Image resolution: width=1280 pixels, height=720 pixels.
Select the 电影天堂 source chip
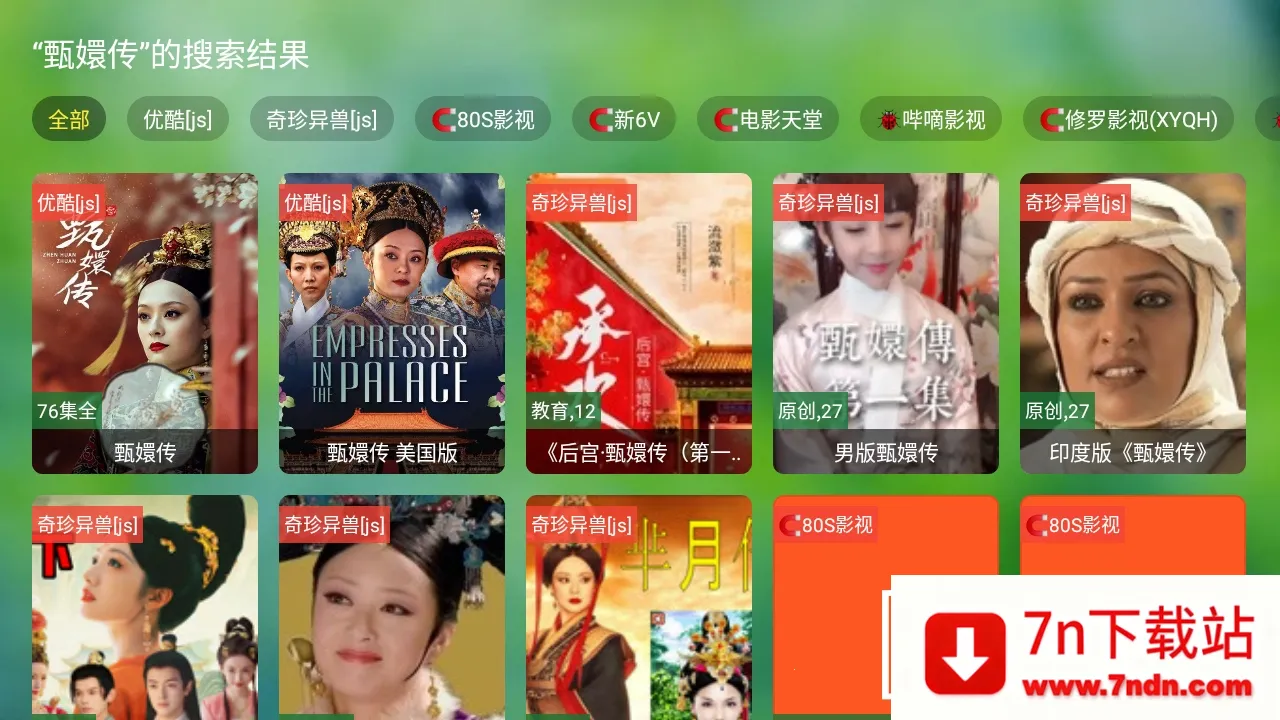(x=768, y=120)
